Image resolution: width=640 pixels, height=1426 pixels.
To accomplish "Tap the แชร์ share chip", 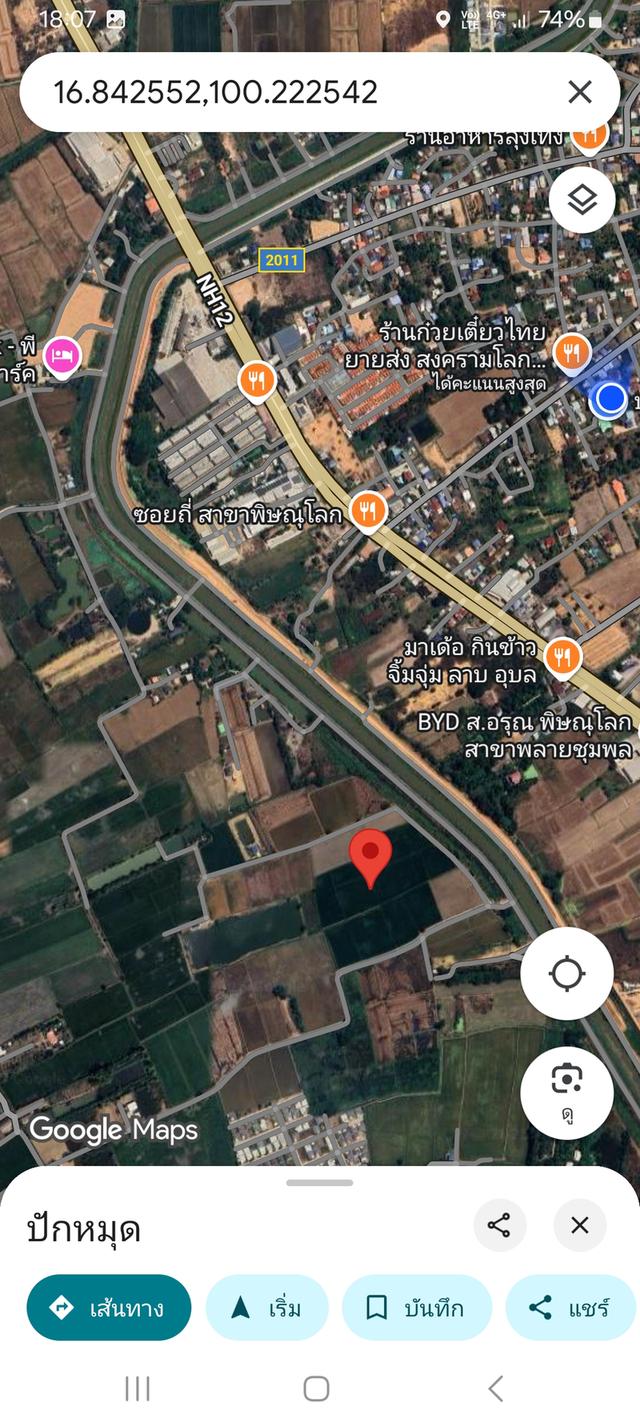I will point(571,1307).
